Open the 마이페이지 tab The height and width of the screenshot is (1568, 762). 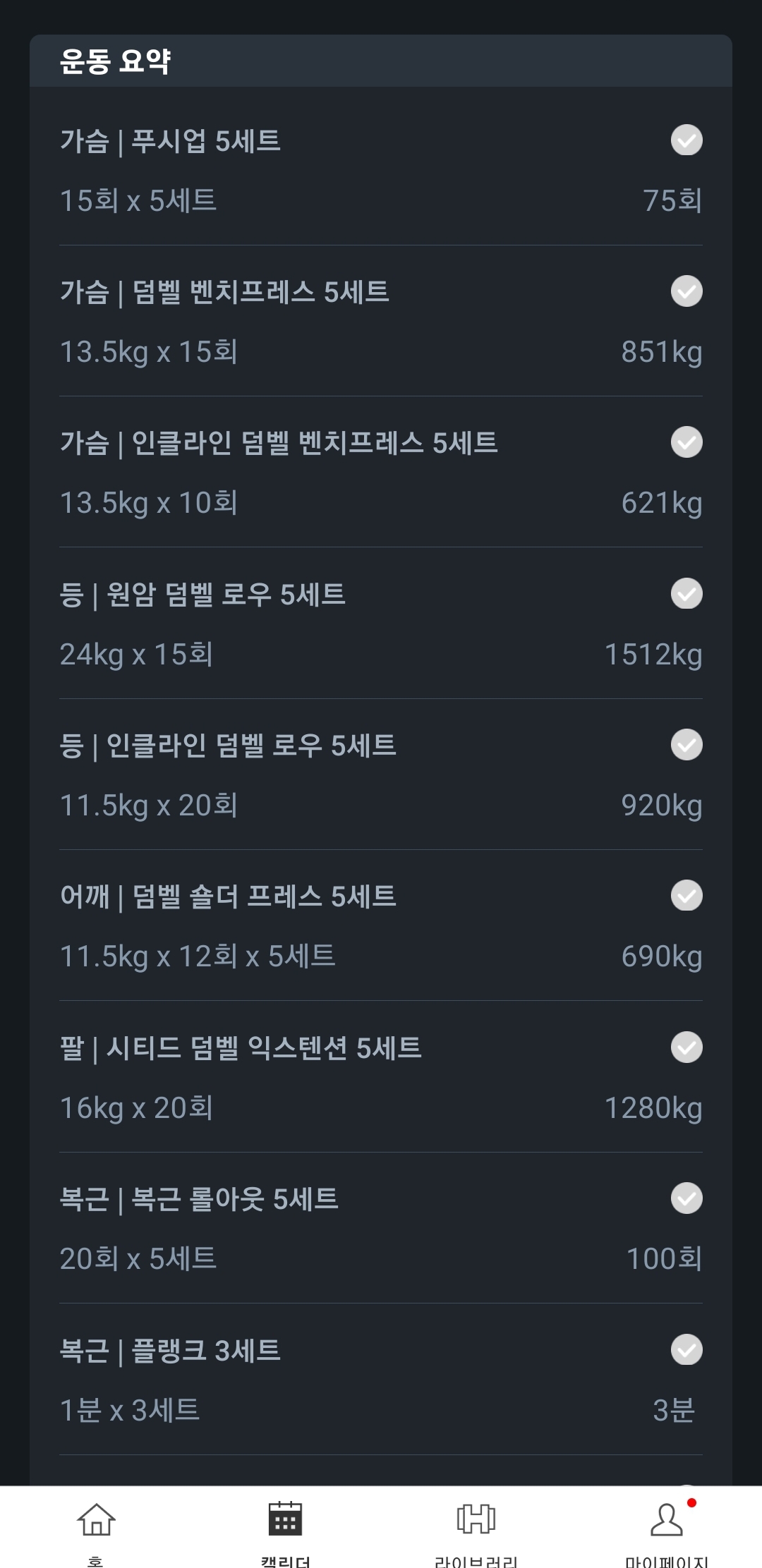click(x=667, y=1528)
